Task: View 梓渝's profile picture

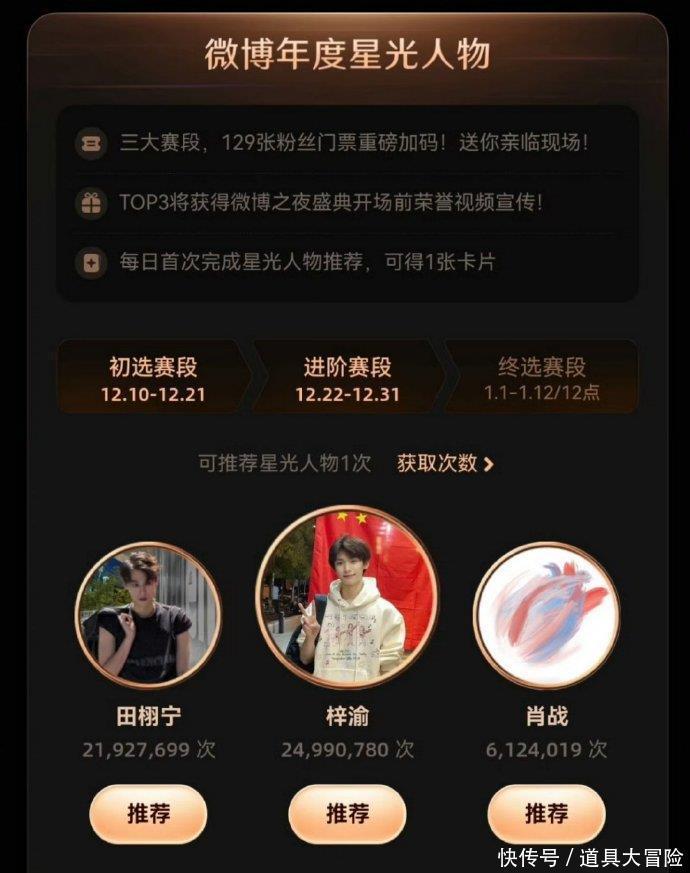Action: 347,595
